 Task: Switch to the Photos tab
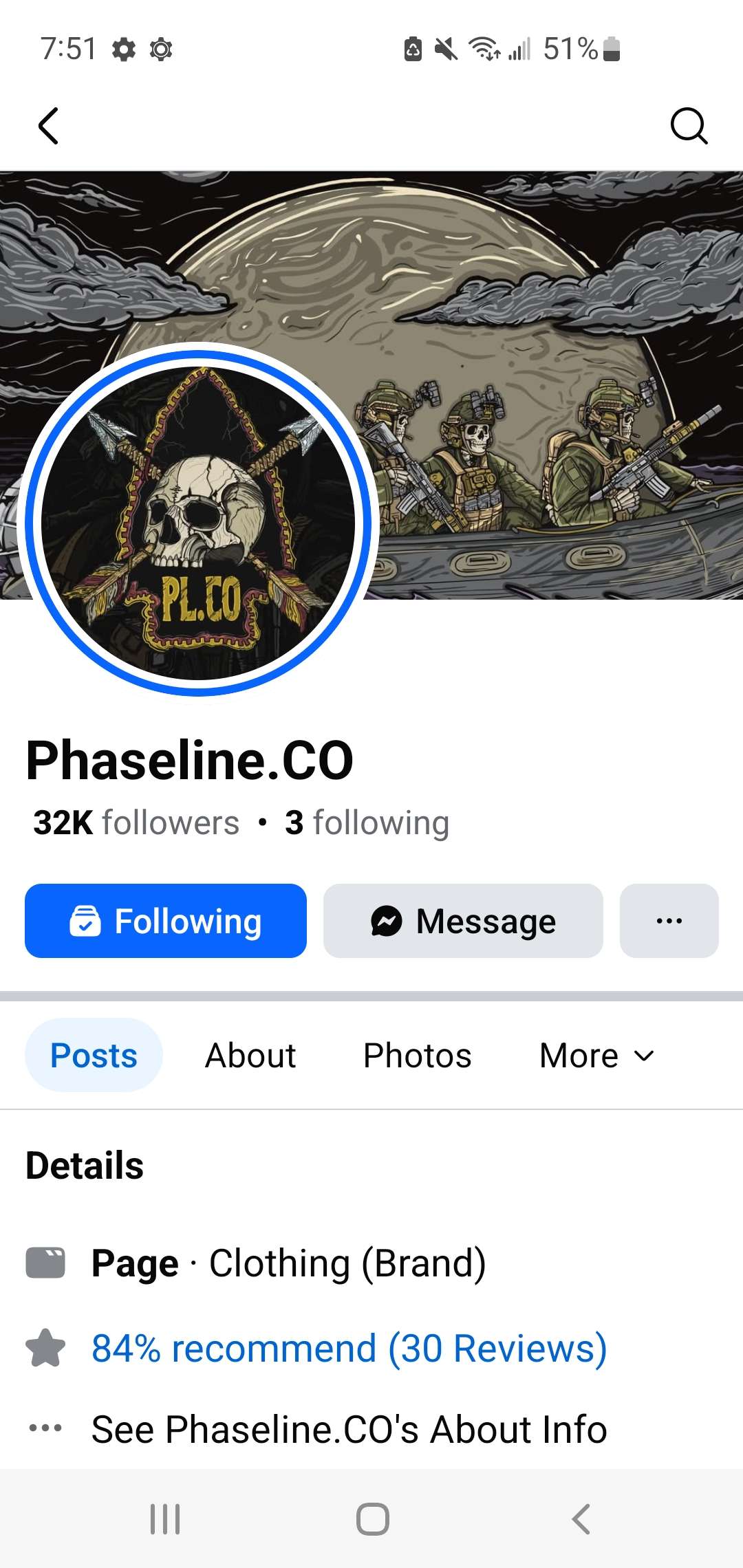(417, 1056)
